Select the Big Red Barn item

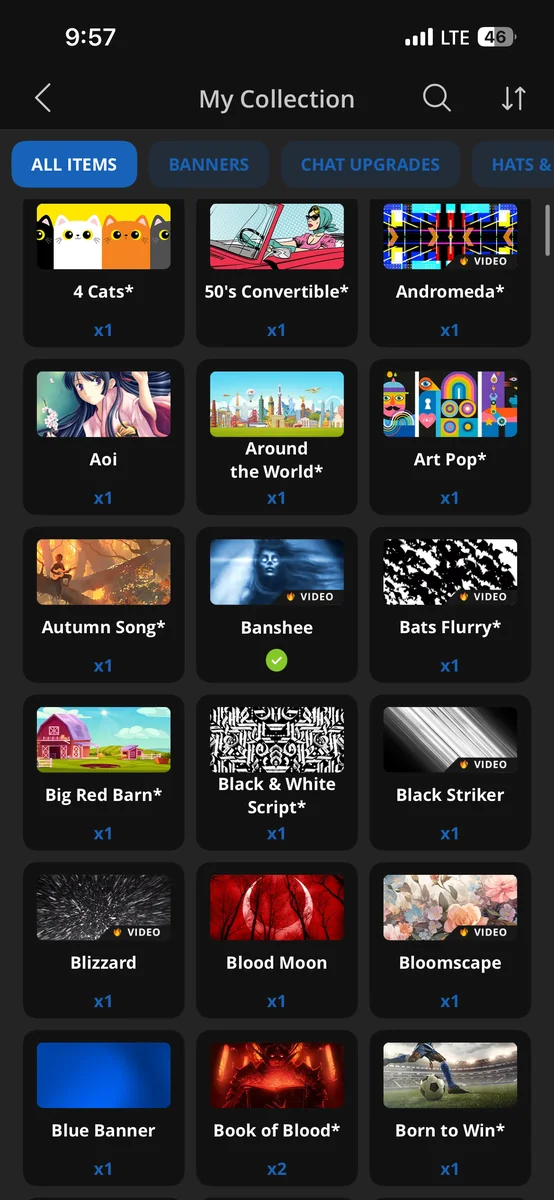click(x=103, y=773)
